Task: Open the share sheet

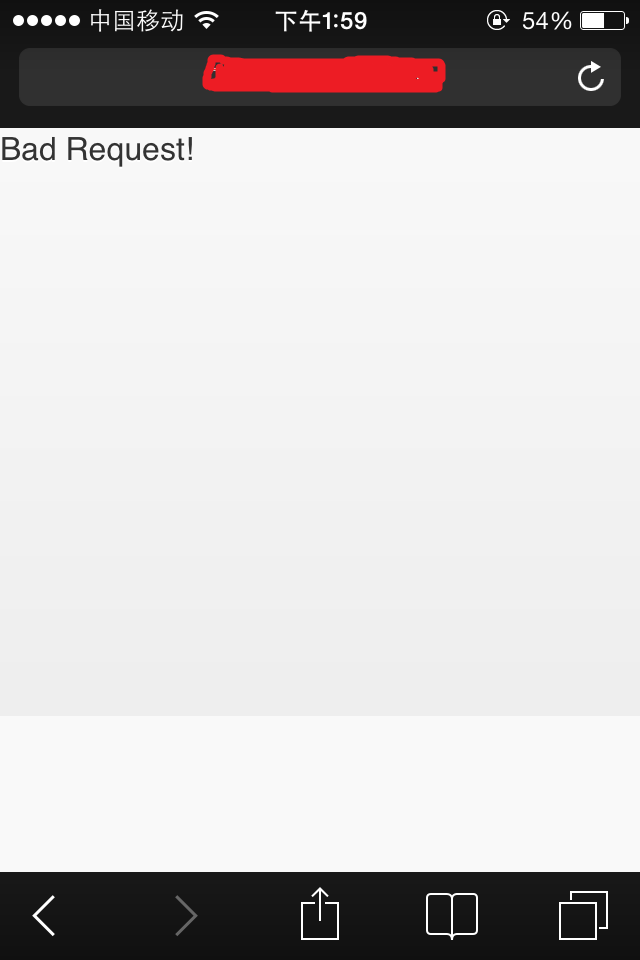Action: (320, 914)
